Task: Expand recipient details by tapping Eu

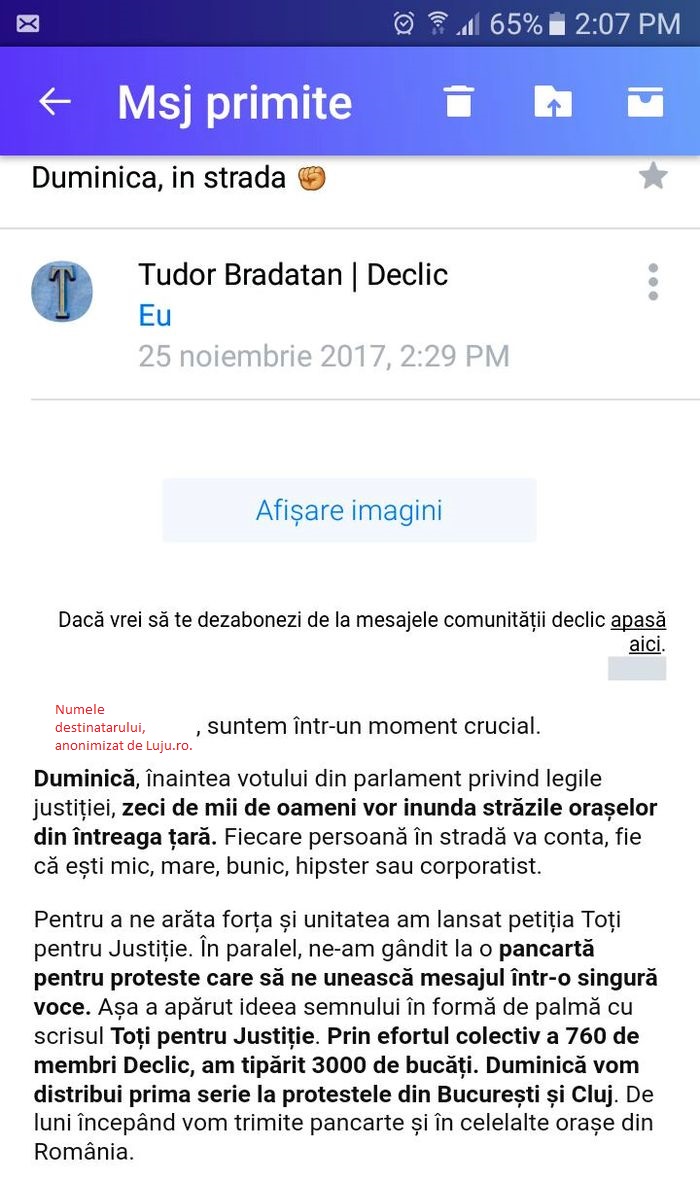Action: (x=155, y=316)
